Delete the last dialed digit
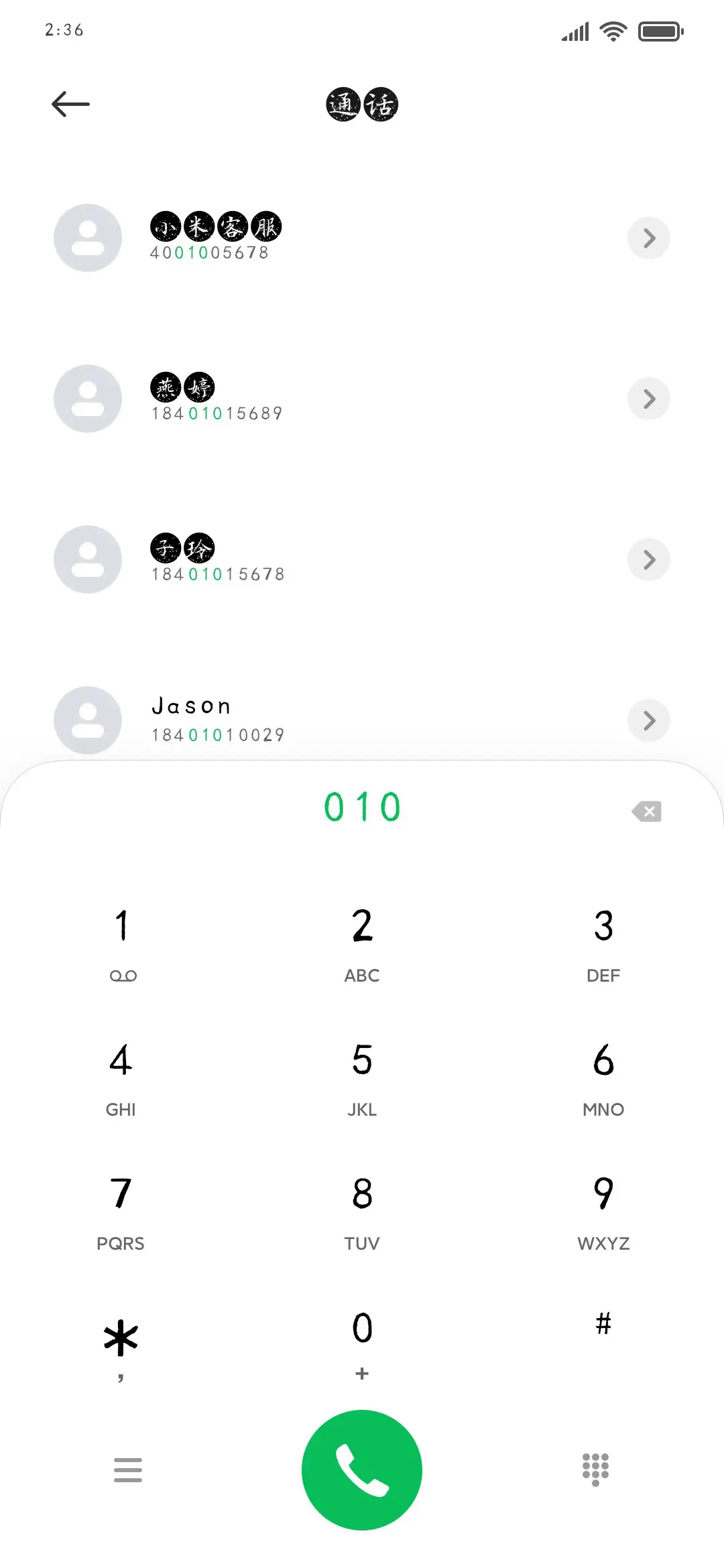Screen dimensions: 724x1568 tap(646, 811)
